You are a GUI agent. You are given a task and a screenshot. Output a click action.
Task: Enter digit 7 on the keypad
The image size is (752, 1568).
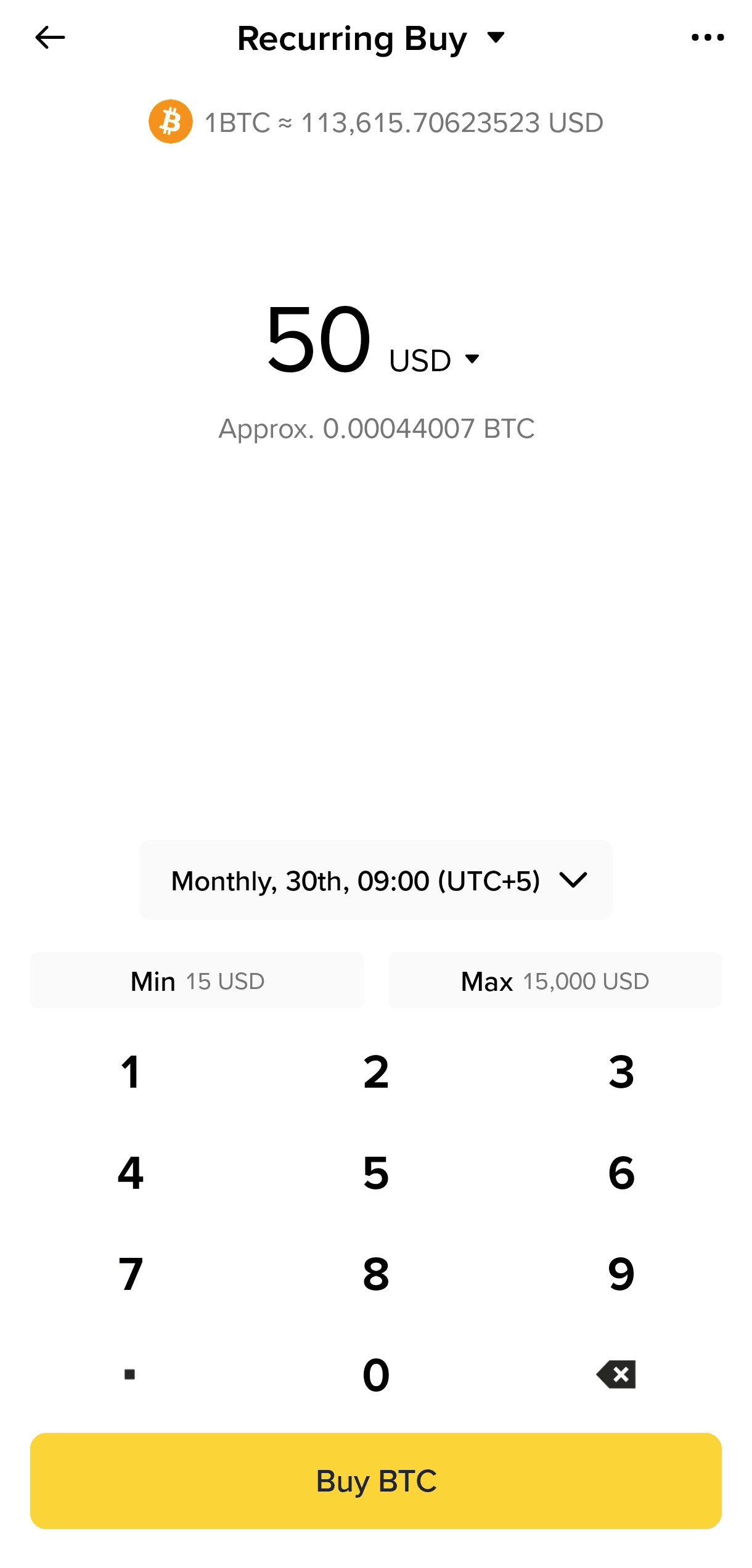pos(130,1274)
